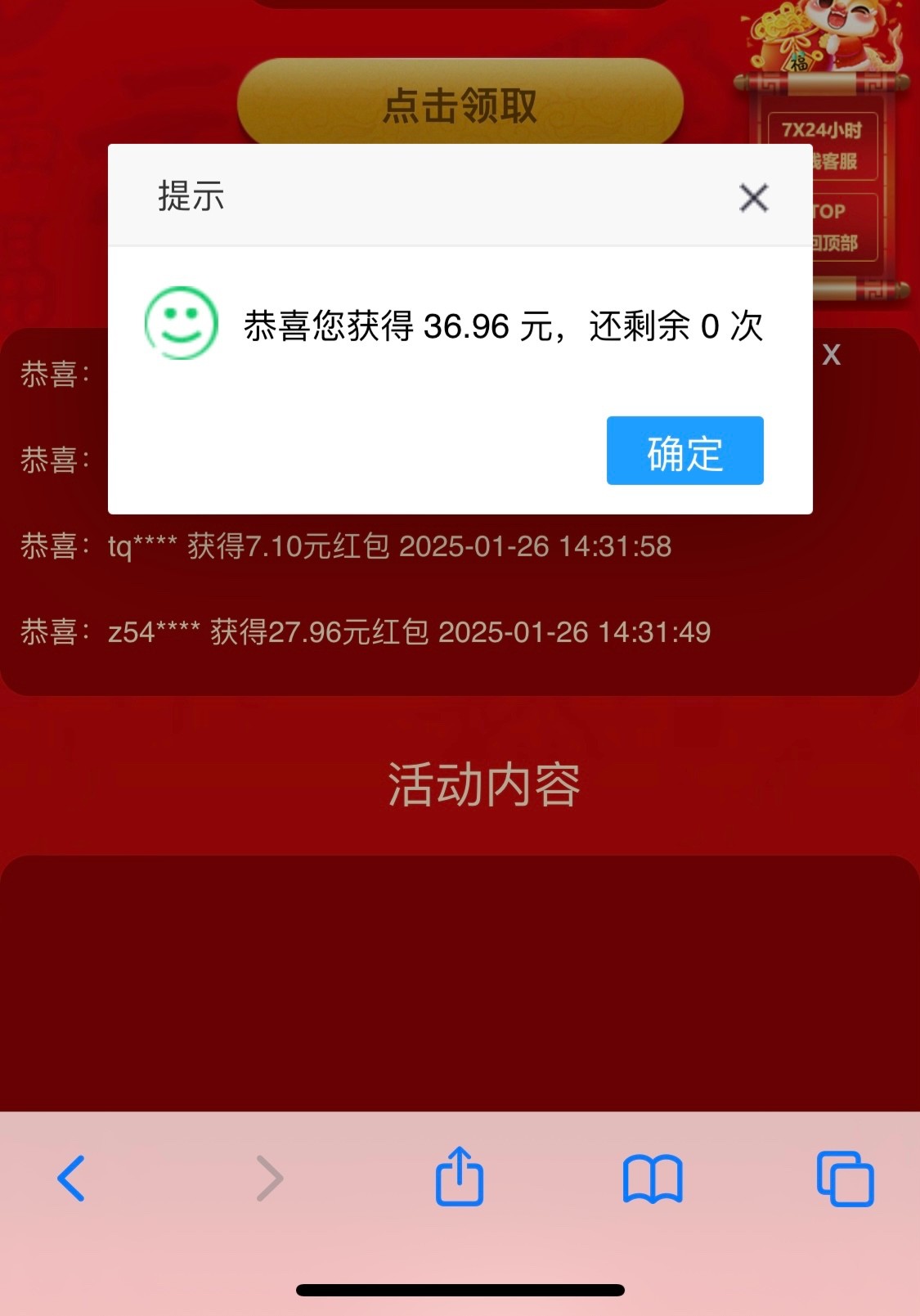
Task: Share this page
Action: pos(460,1177)
